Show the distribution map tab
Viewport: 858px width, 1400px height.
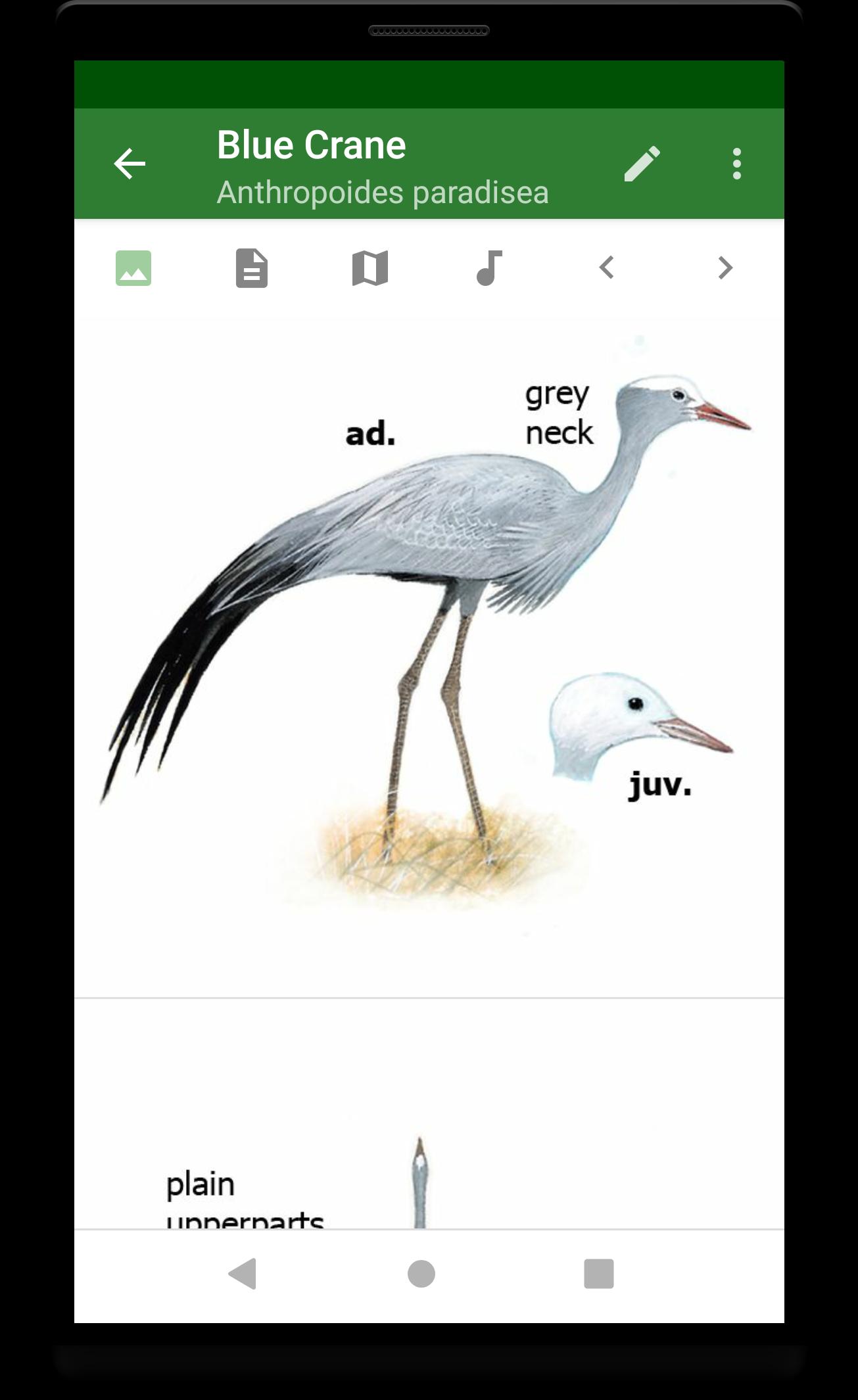click(x=370, y=268)
